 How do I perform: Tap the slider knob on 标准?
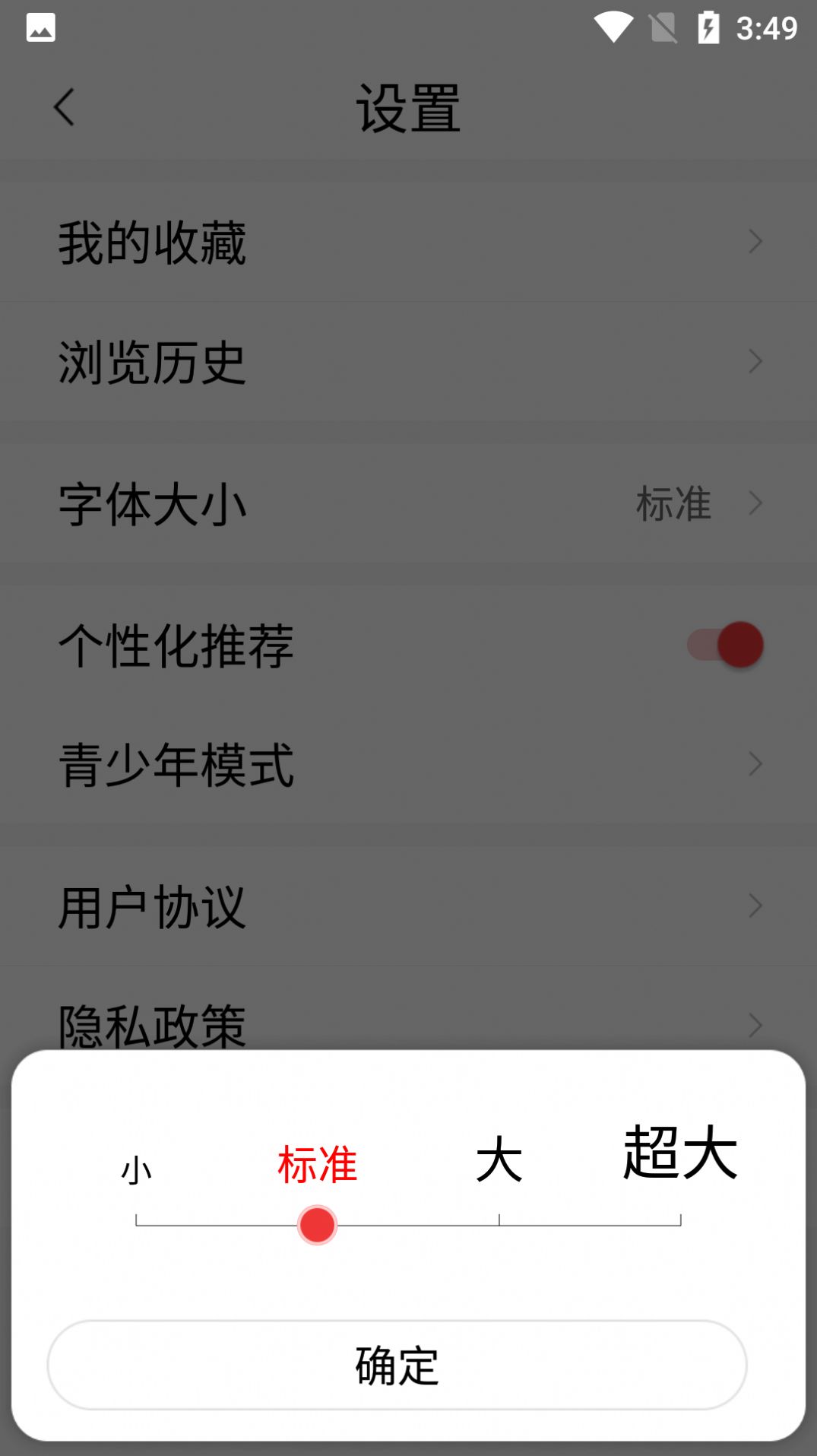(317, 1225)
